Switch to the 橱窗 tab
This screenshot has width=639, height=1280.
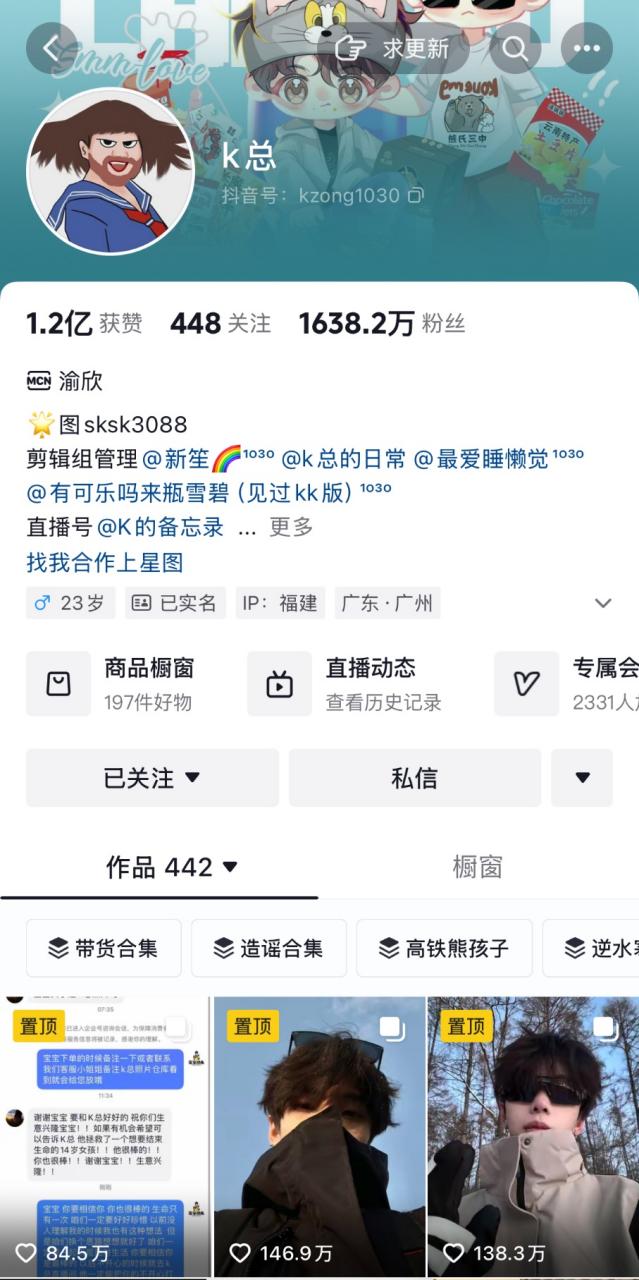click(x=477, y=867)
